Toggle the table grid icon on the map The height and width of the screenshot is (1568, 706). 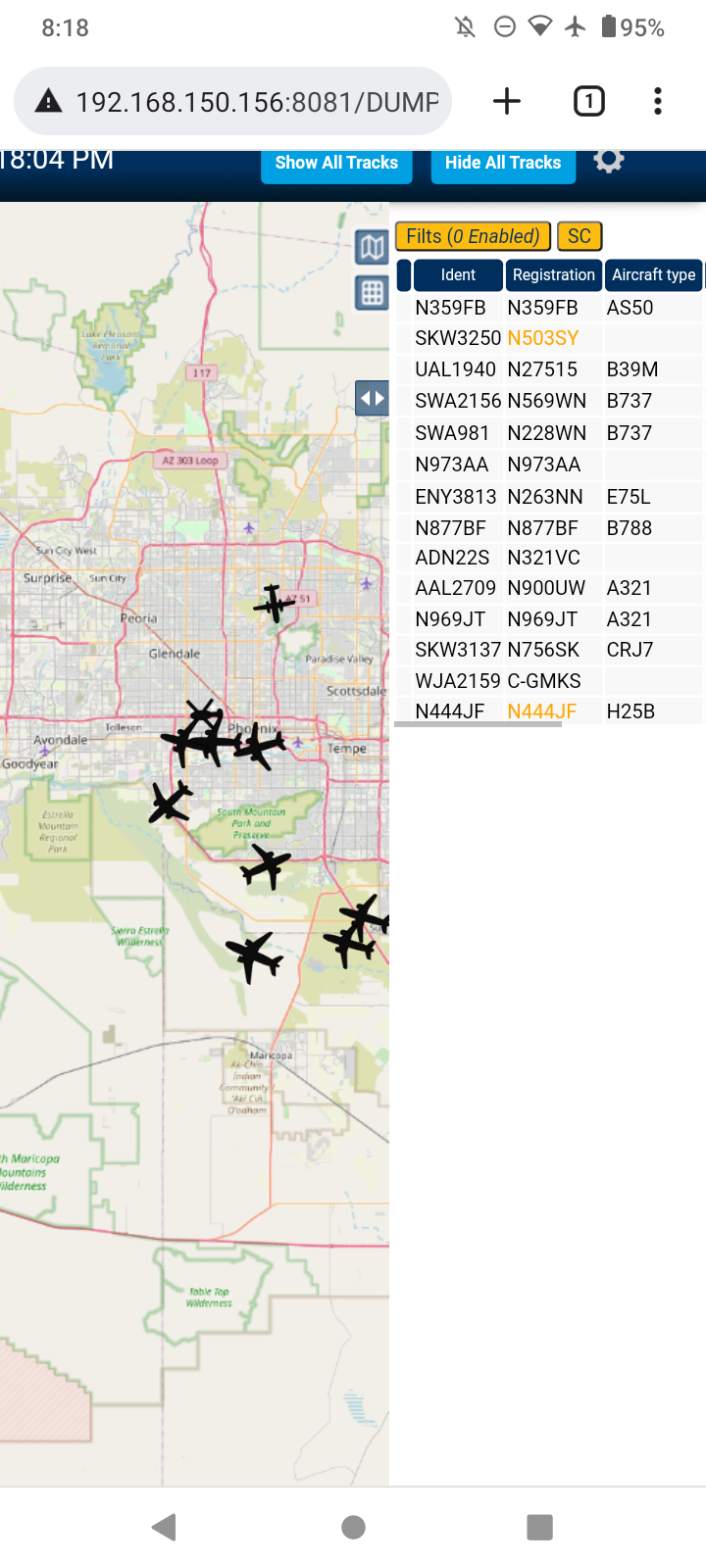coord(372,292)
